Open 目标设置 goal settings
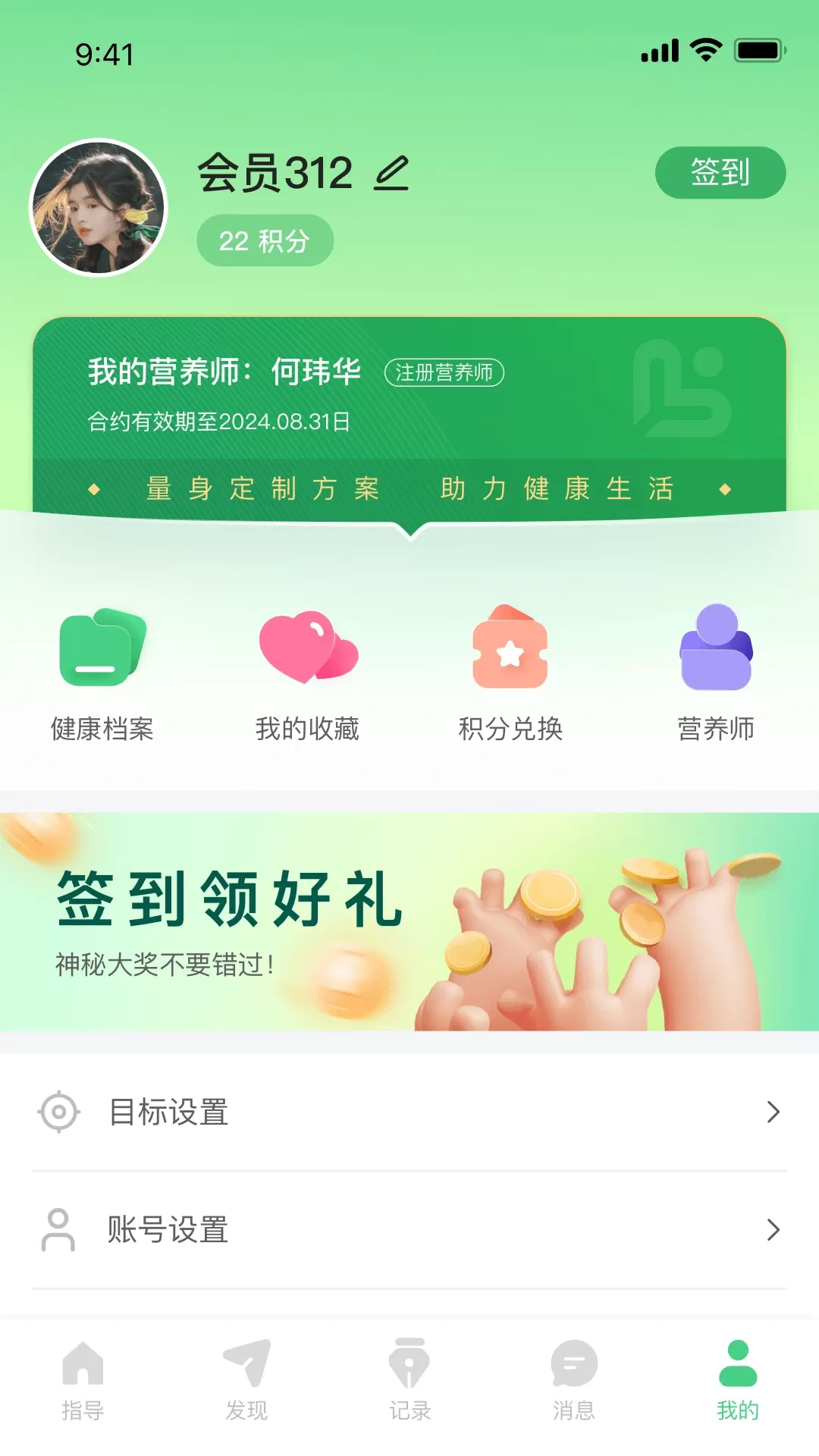The width and height of the screenshot is (819, 1456). 409,1112
